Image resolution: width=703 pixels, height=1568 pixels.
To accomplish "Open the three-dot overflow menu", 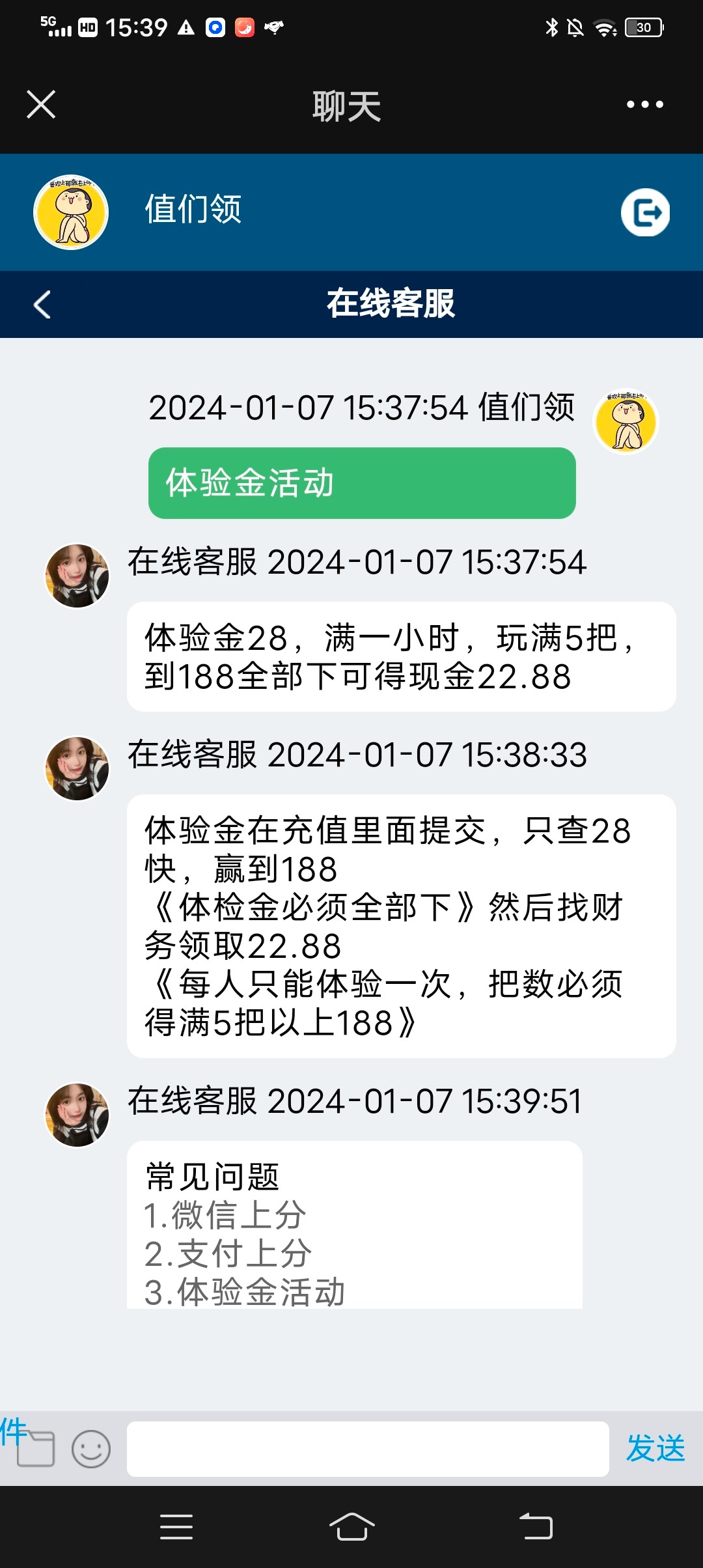I will (x=644, y=105).
